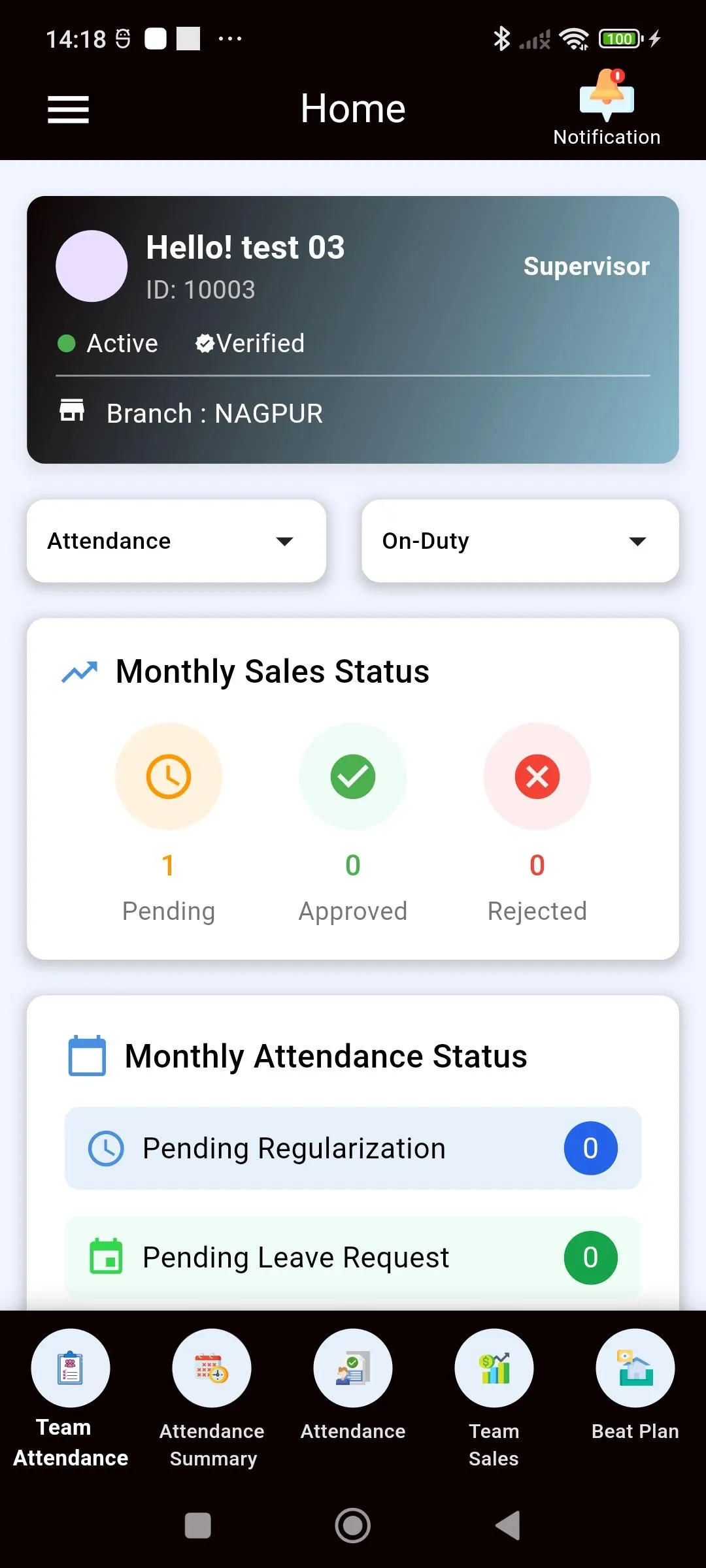Expand the Attendance dropdown
The image size is (706, 1568).
[176, 541]
